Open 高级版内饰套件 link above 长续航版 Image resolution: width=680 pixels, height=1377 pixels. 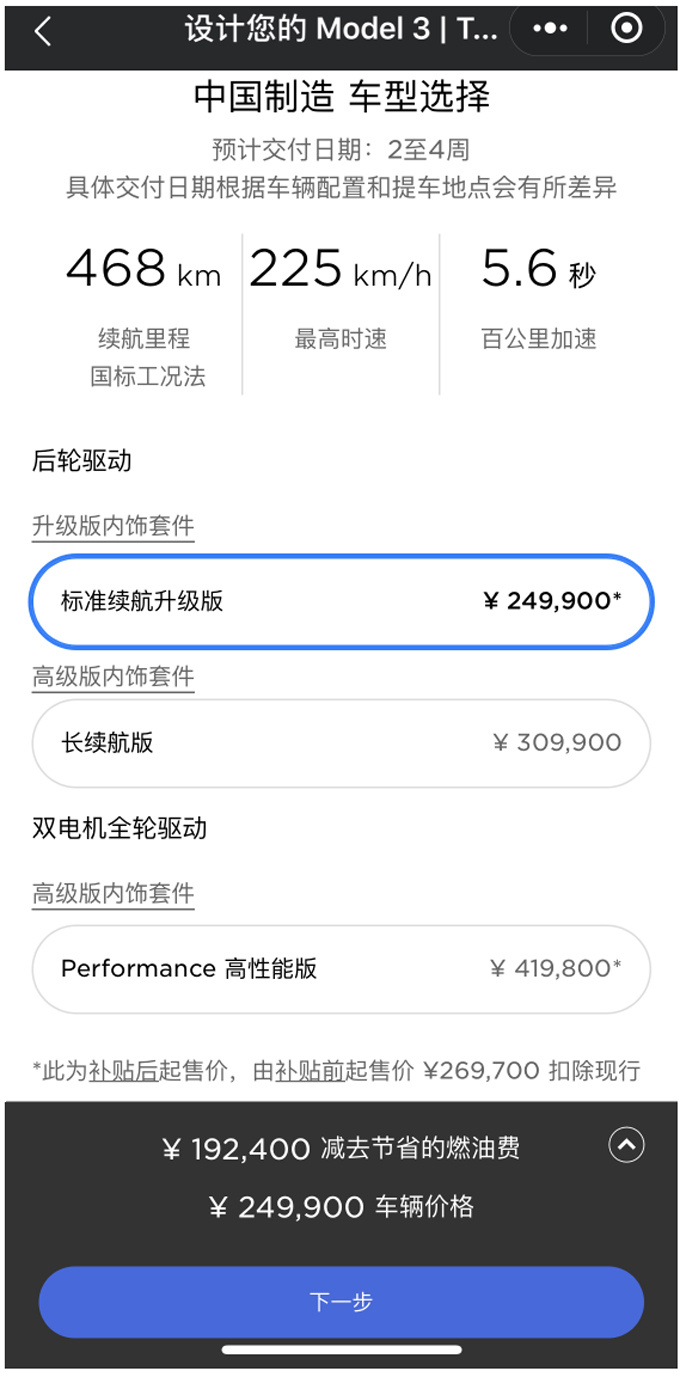(113, 677)
